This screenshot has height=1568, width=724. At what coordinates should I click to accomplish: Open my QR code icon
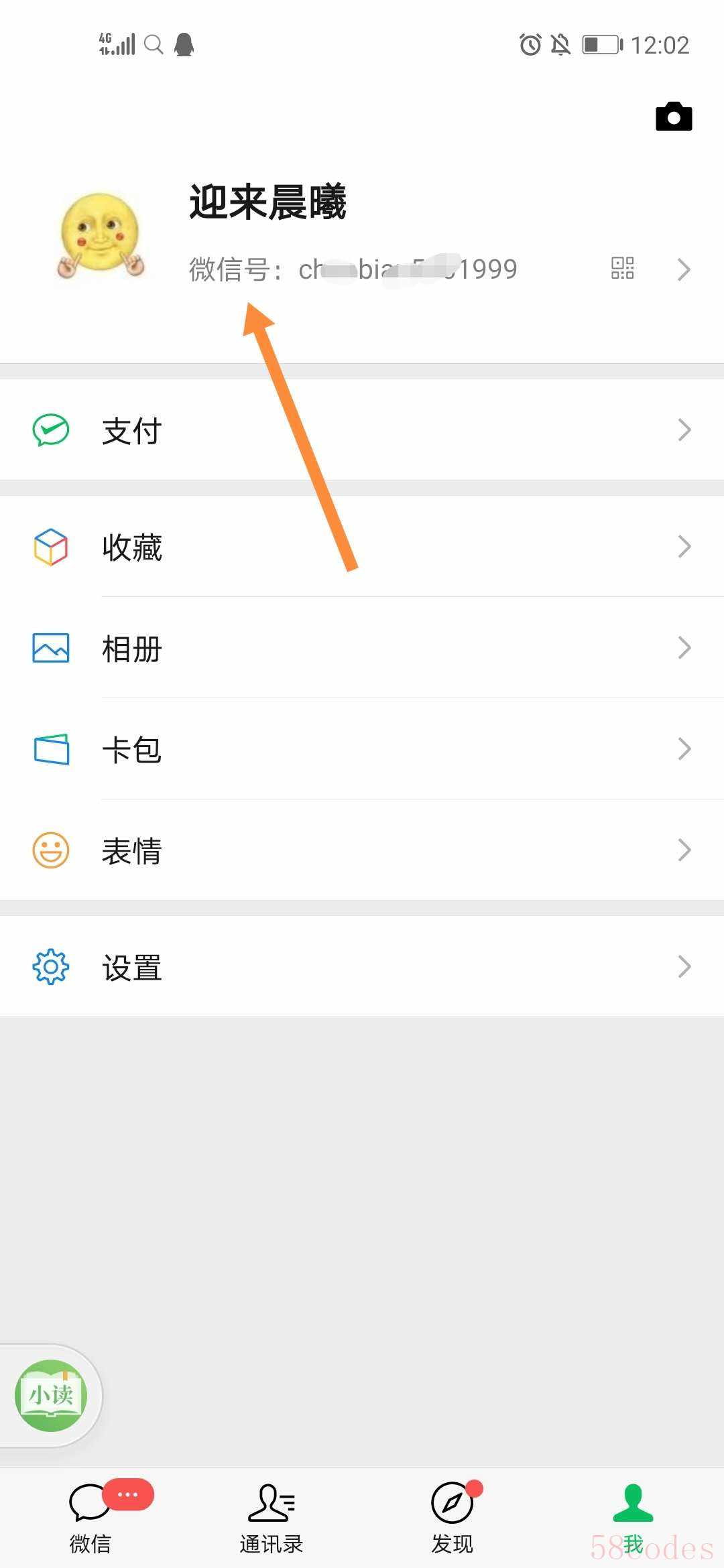[622, 268]
